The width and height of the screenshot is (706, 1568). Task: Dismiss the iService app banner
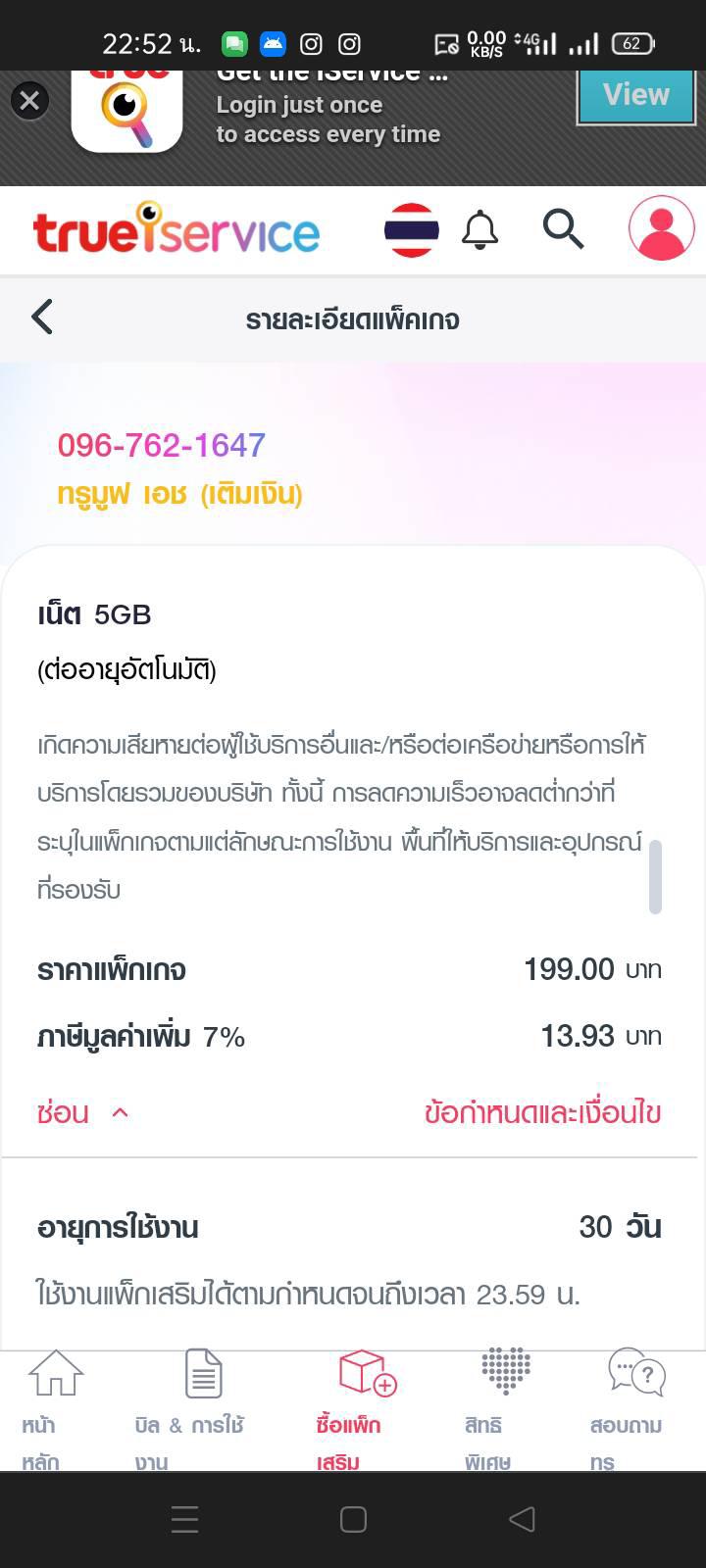pyautogui.click(x=29, y=100)
